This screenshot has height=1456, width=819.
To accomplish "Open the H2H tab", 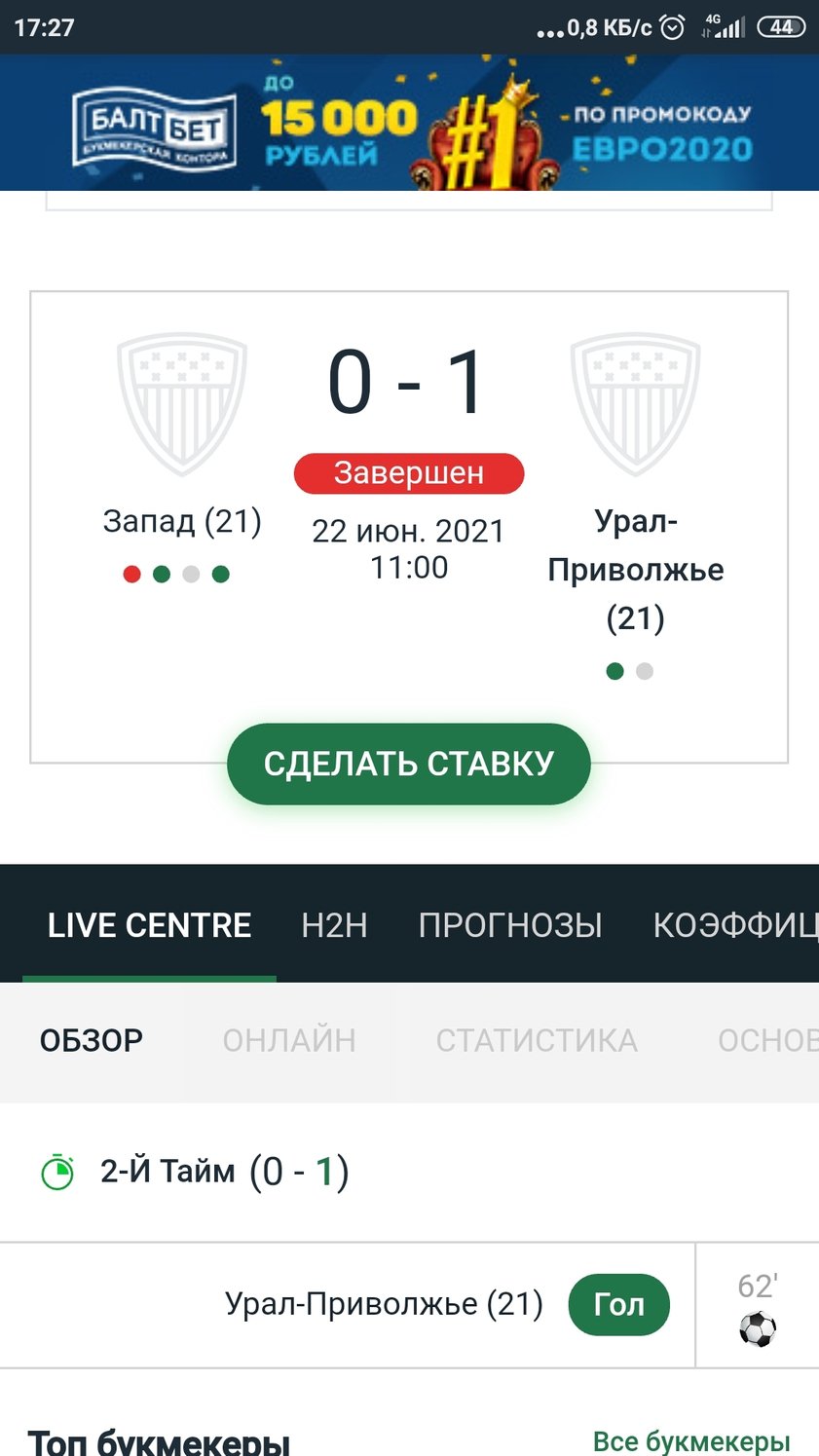I will (334, 924).
